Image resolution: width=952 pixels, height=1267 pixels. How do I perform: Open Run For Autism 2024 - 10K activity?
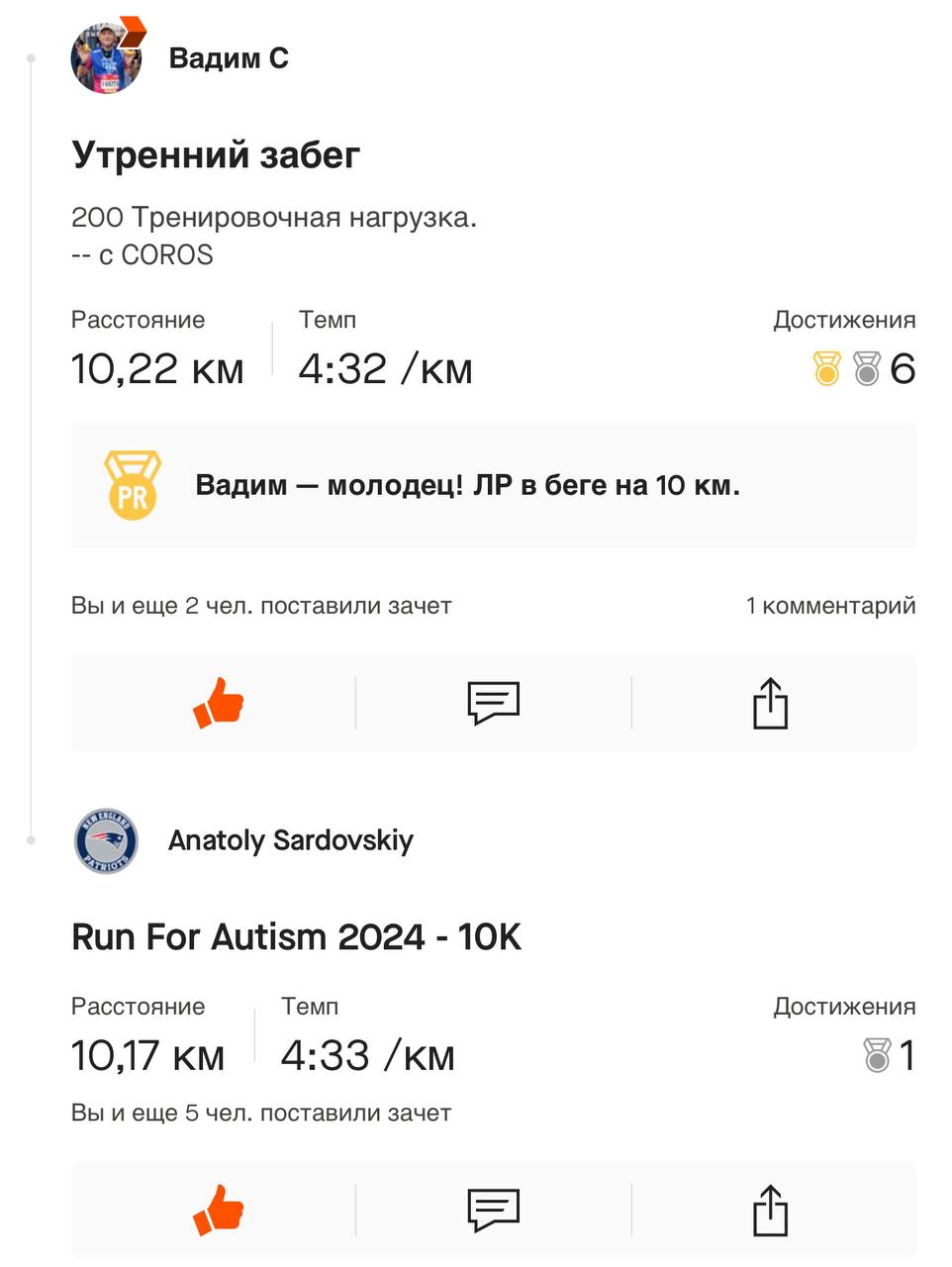(296, 936)
